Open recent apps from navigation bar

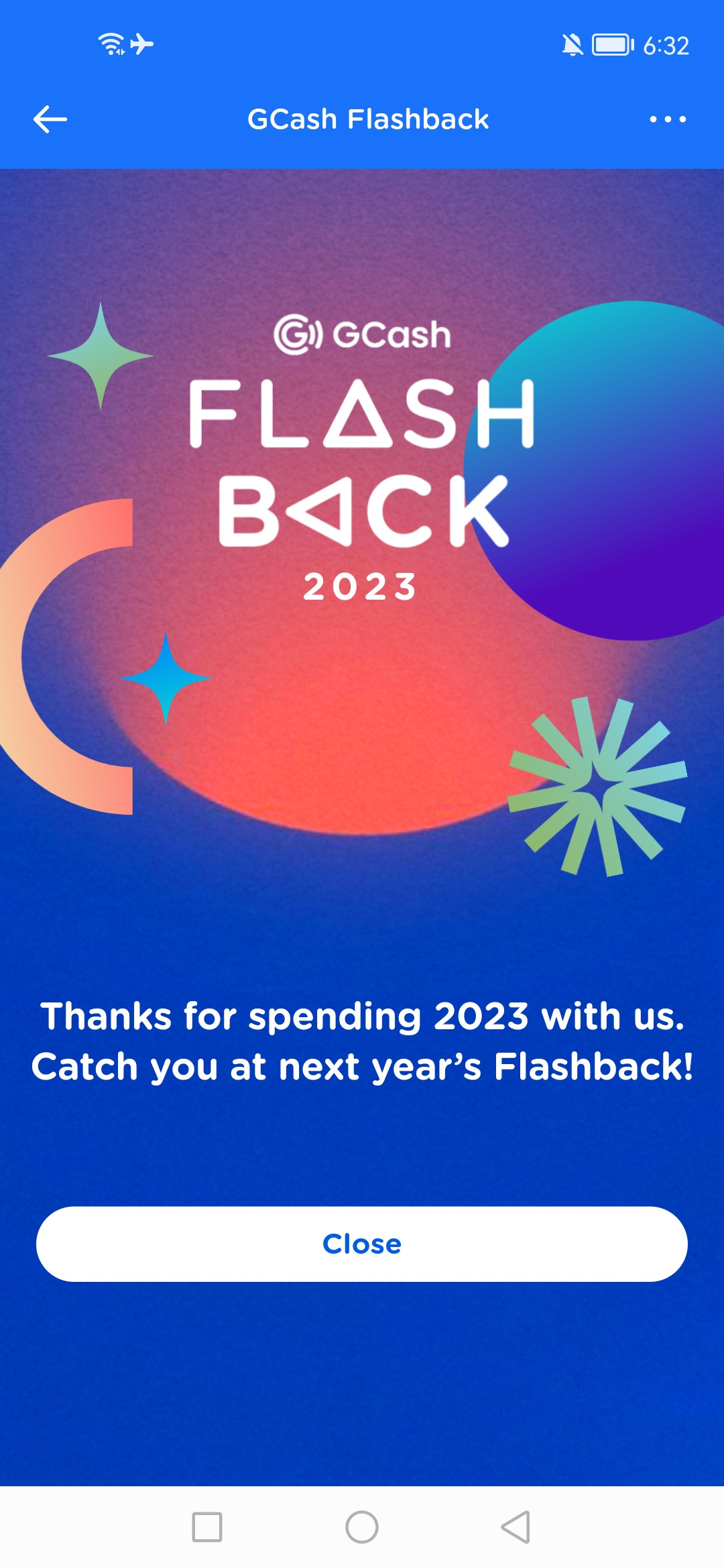coord(207,1527)
